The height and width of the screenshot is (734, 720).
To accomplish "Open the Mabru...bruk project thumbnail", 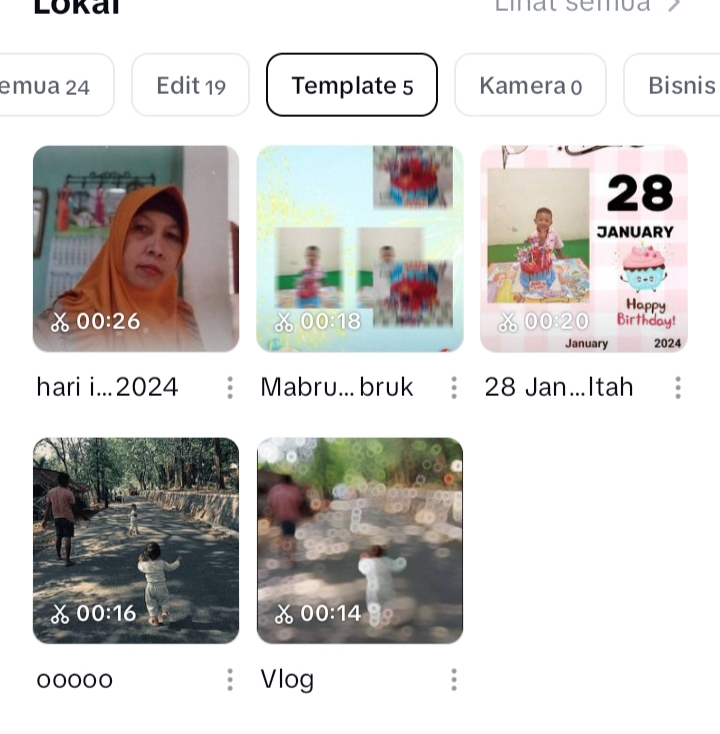I will [x=360, y=249].
